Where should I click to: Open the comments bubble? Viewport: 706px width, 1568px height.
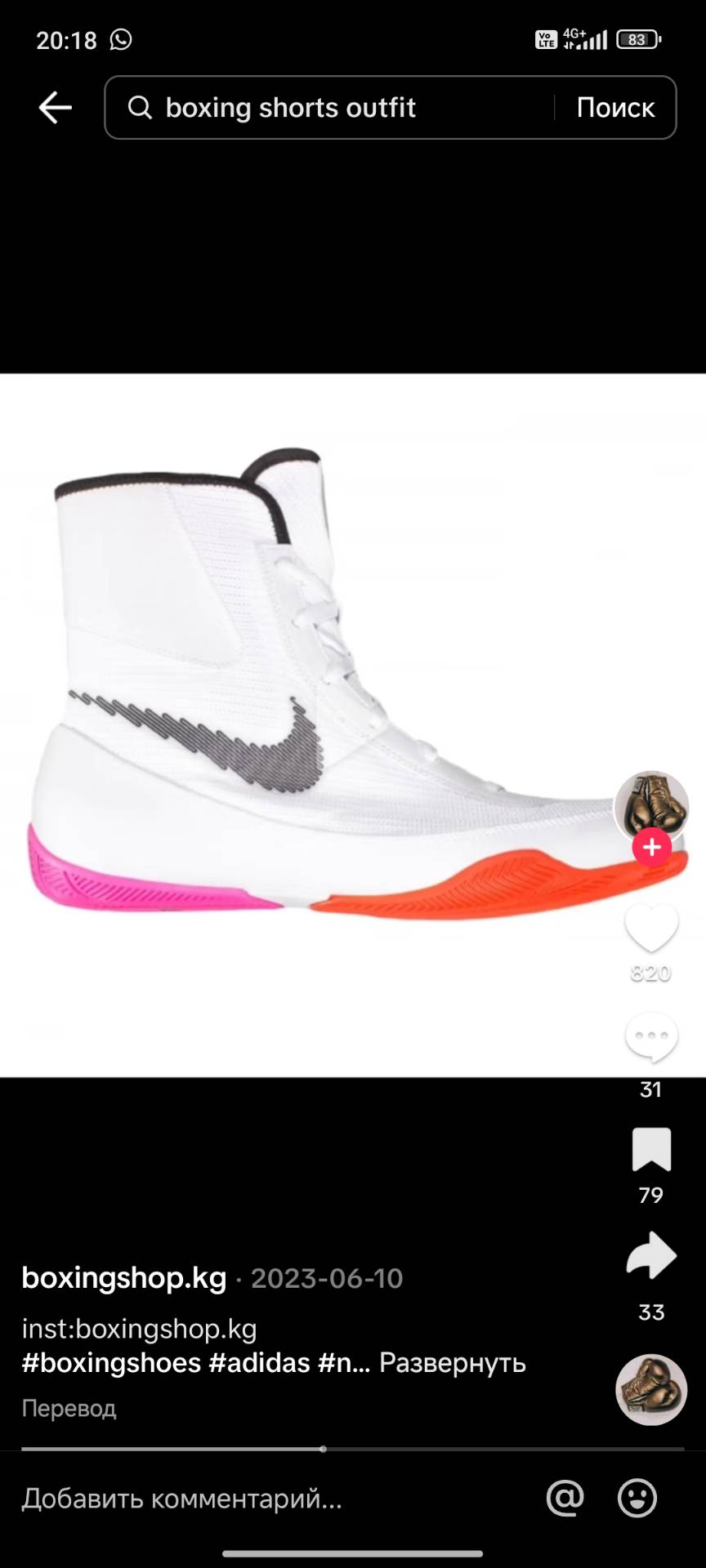[x=651, y=1038]
